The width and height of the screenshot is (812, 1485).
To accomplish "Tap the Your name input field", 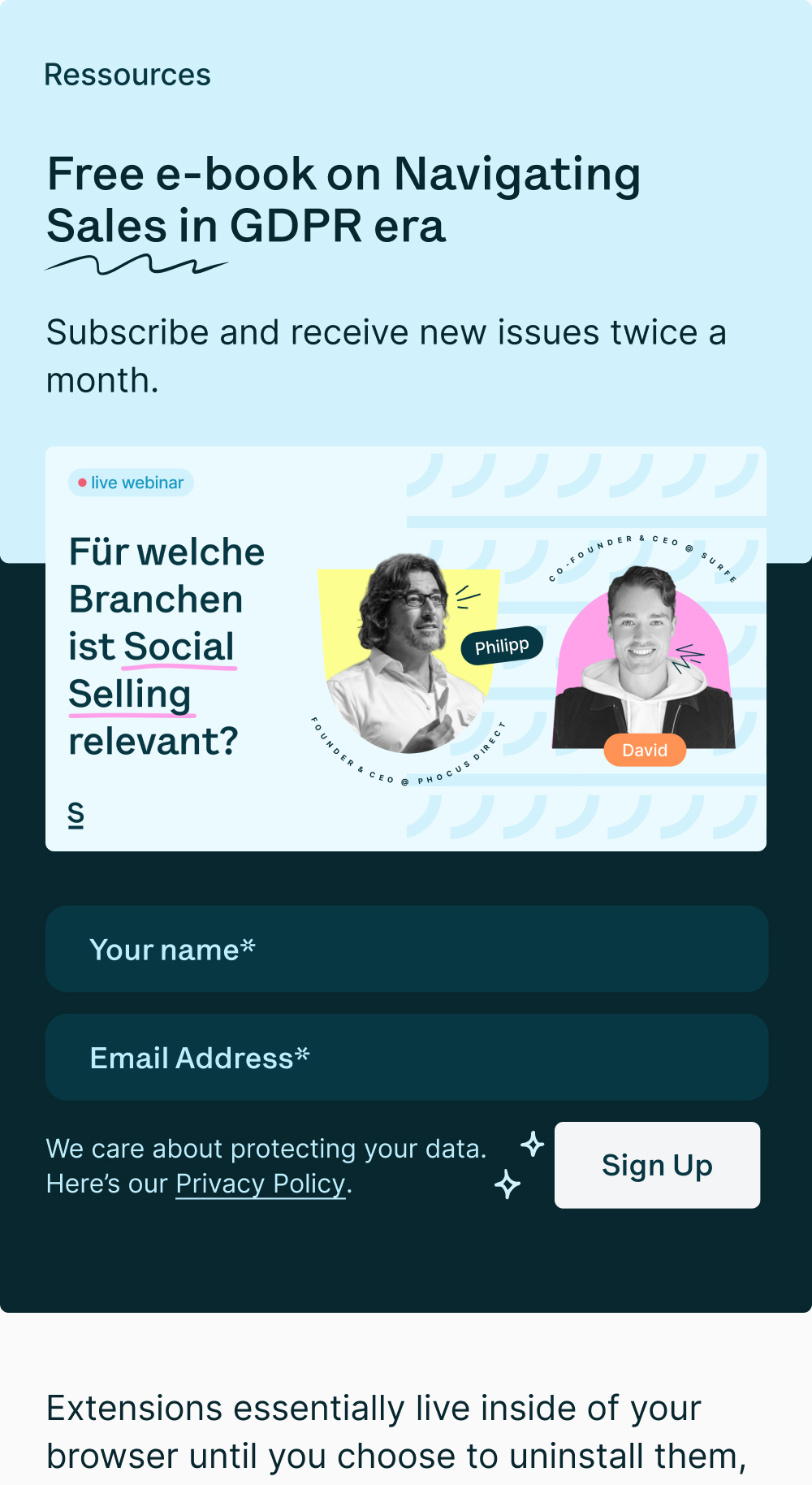I will (406, 949).
